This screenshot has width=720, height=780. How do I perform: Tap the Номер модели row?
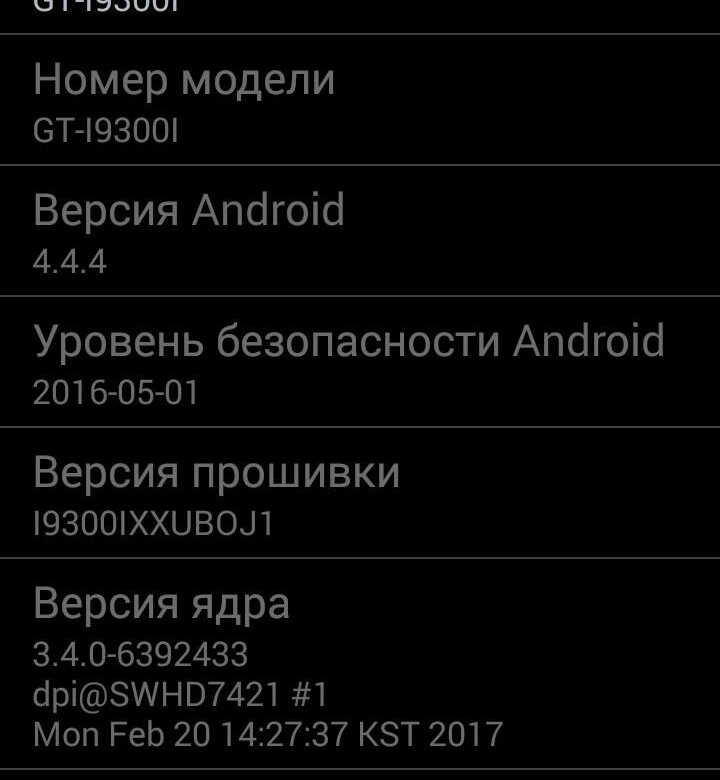(360, 100)
